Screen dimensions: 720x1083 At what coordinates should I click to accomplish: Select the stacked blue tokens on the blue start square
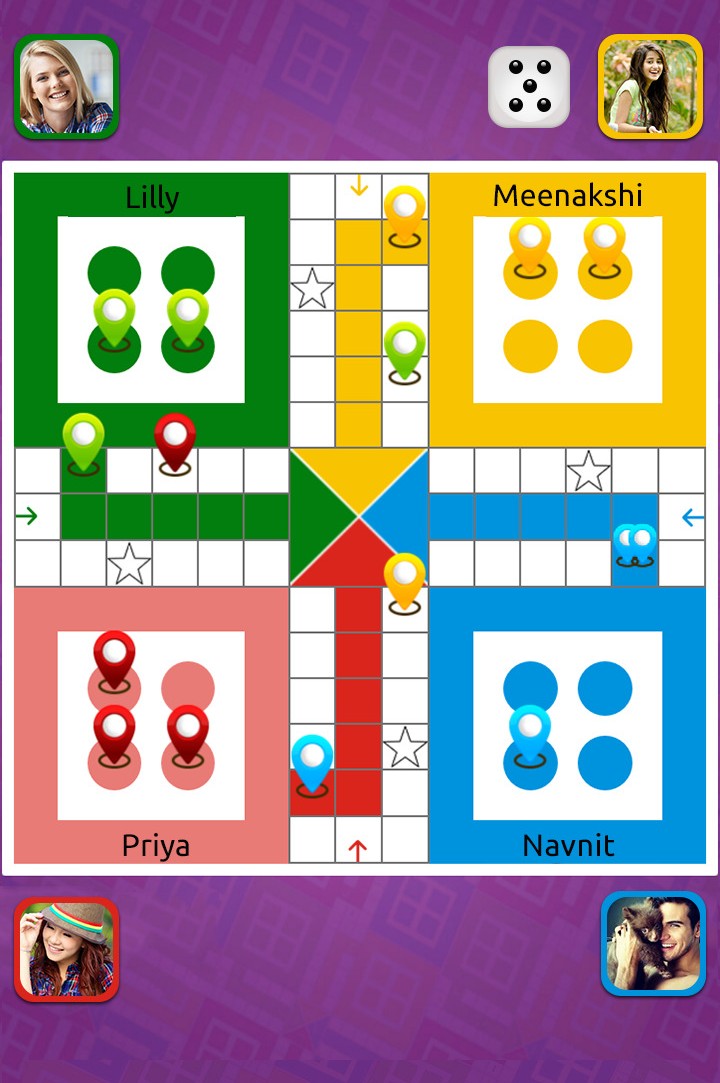pos(634,545)
